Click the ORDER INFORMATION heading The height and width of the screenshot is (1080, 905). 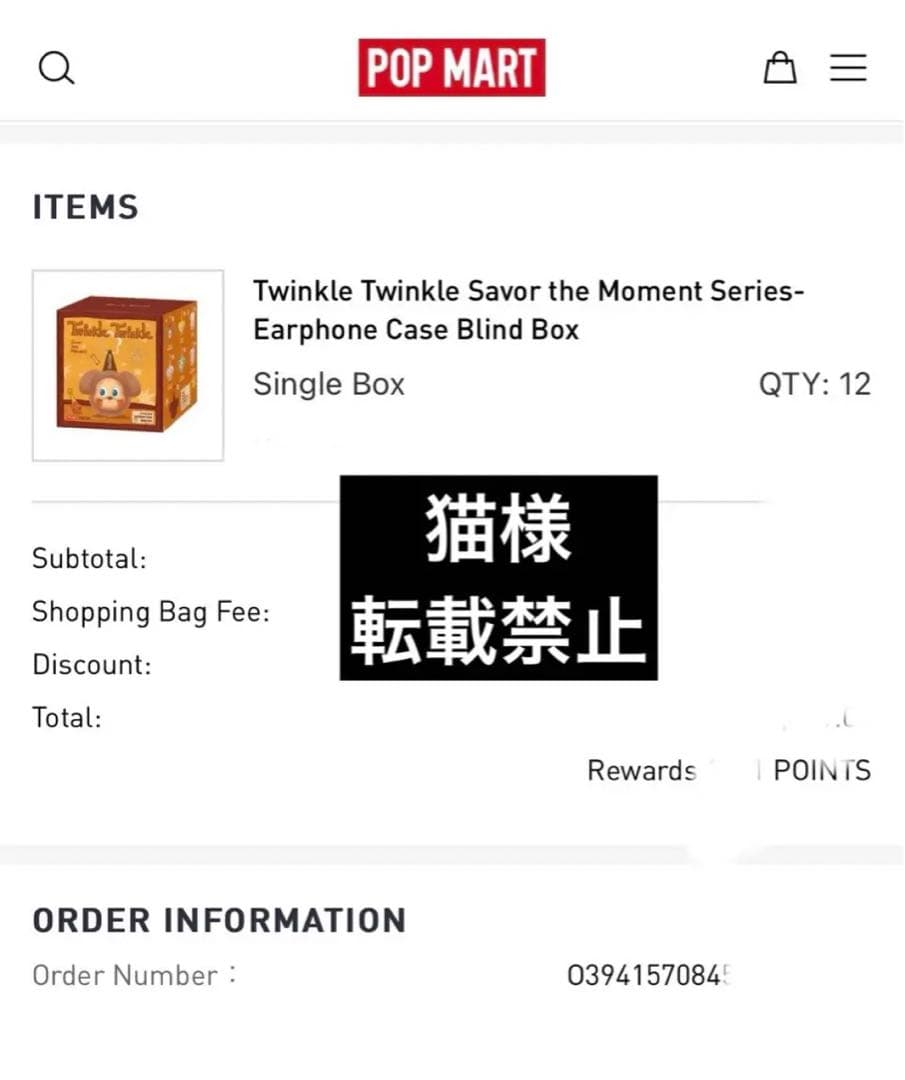pyautogui.click(x=220, y=920)
